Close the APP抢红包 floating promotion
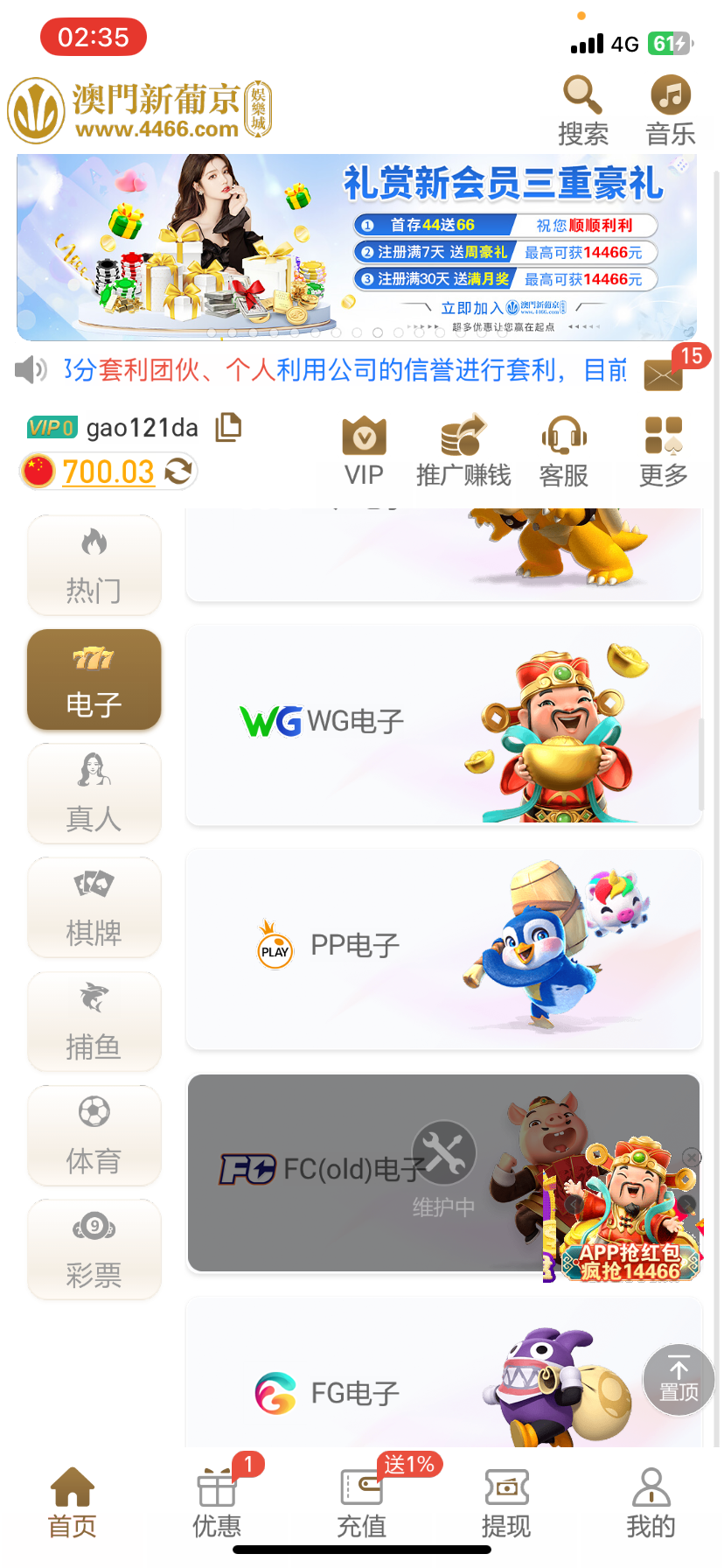The height and width of the screenshot is (1568, 724). (x=690, y=1157)
